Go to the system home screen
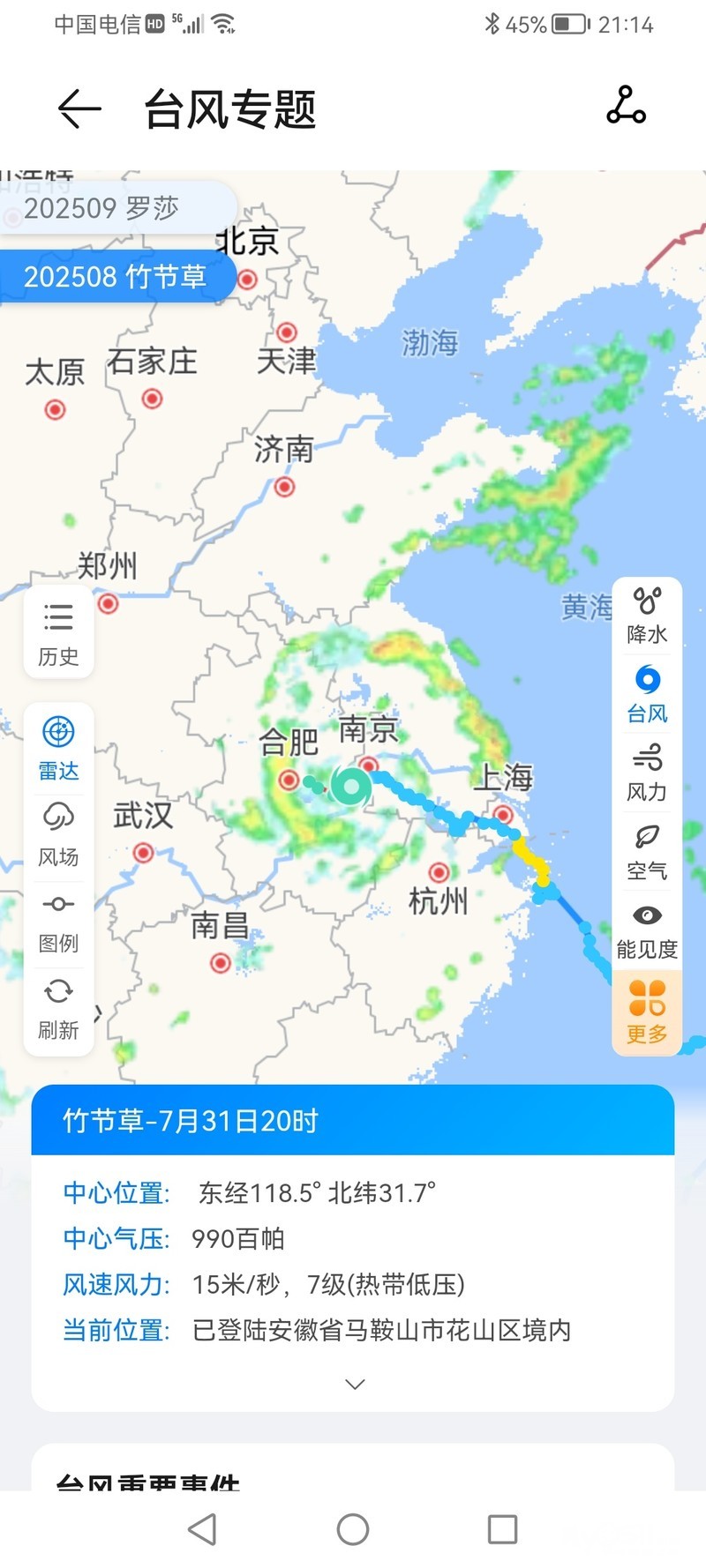Viewport: 706px width, 1568px height. pos(353,1529)
